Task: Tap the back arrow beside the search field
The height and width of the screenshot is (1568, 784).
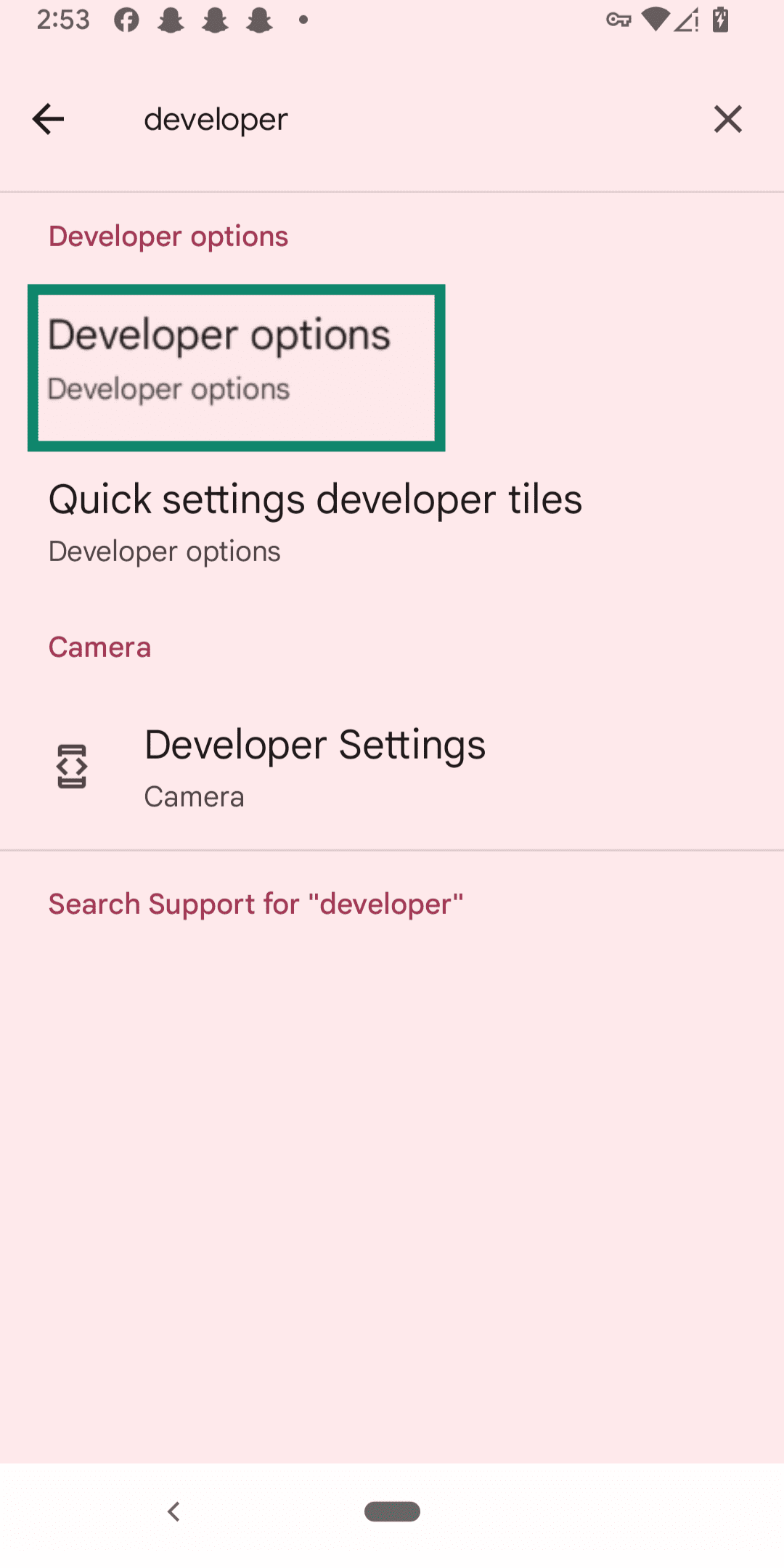Action: [x=49, y=118]
